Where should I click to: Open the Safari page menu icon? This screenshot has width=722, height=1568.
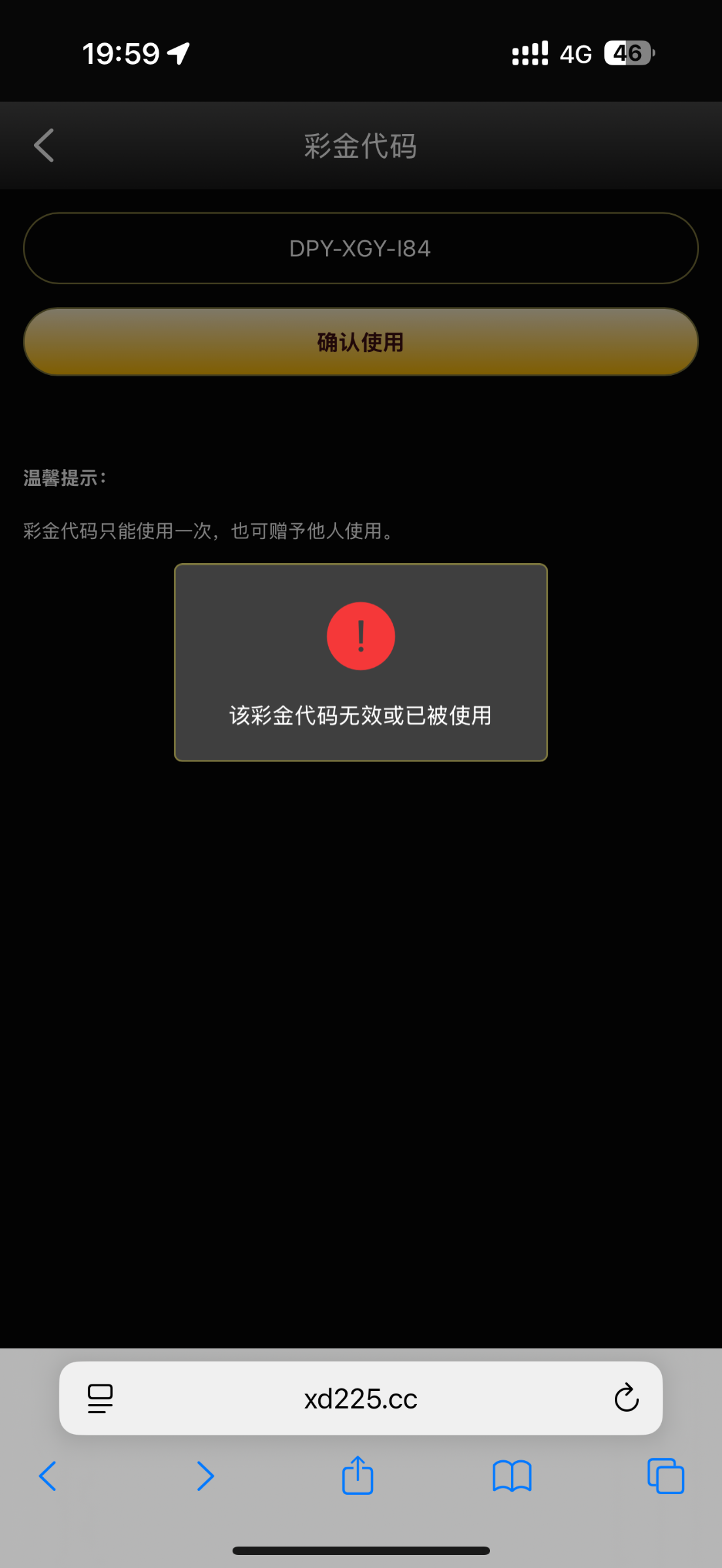[x=100, y=1398]
